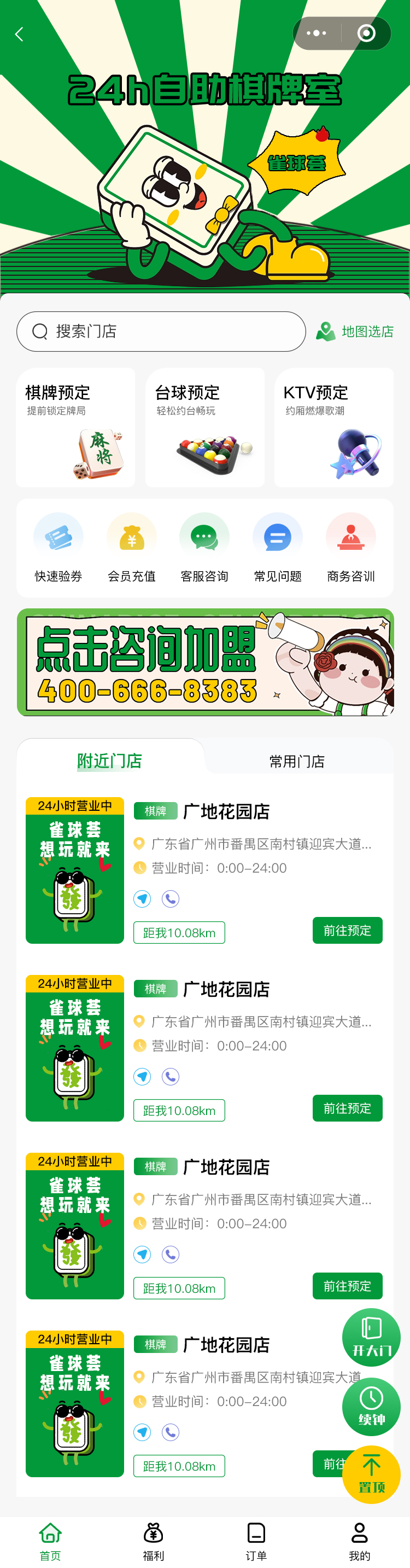410x1568 pixels.
Task: Open the KTV预定 card
Action: (x=334, y=427)
